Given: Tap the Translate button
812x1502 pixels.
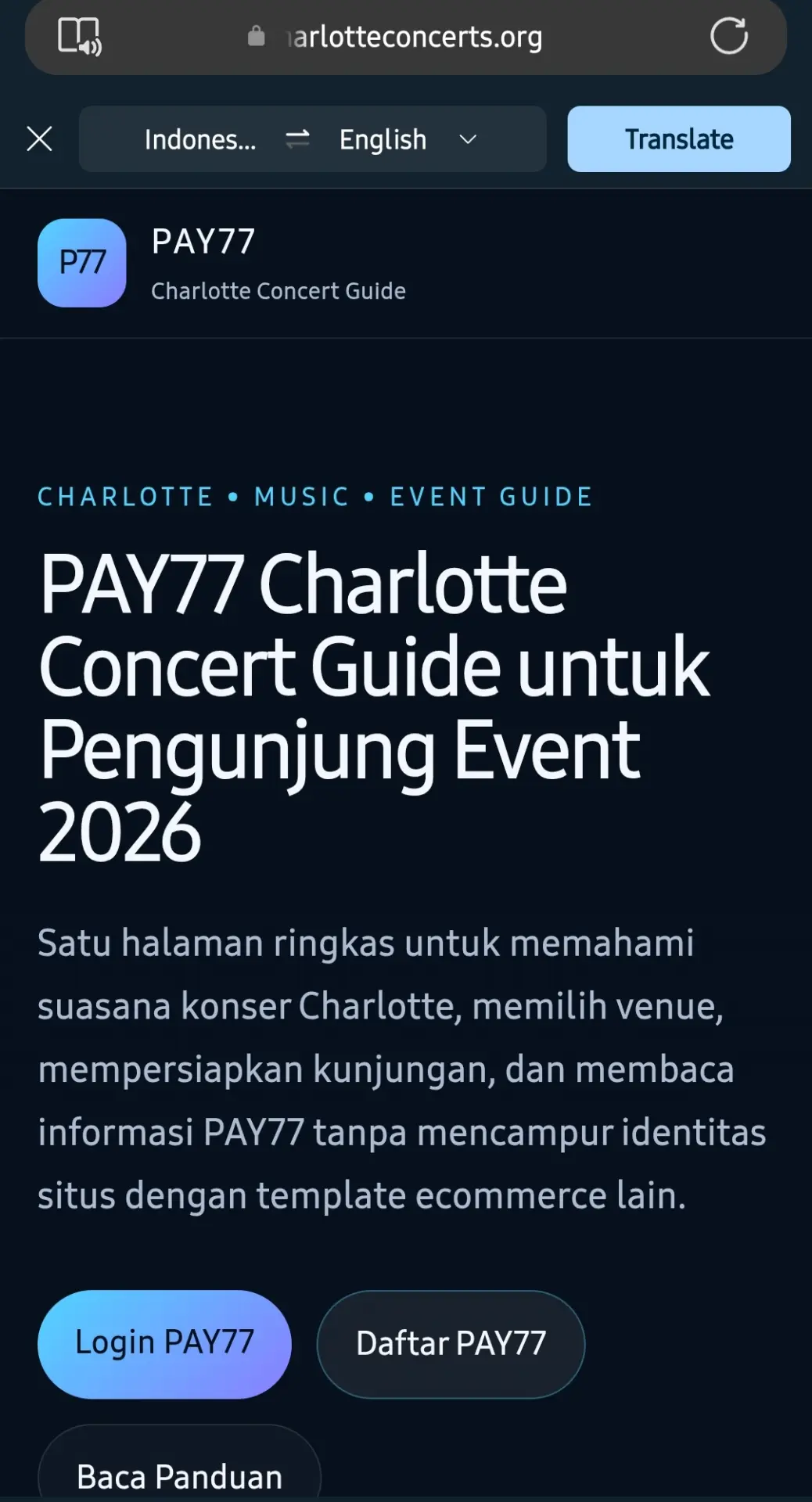Looking at the screenshot, I should 679,139.
